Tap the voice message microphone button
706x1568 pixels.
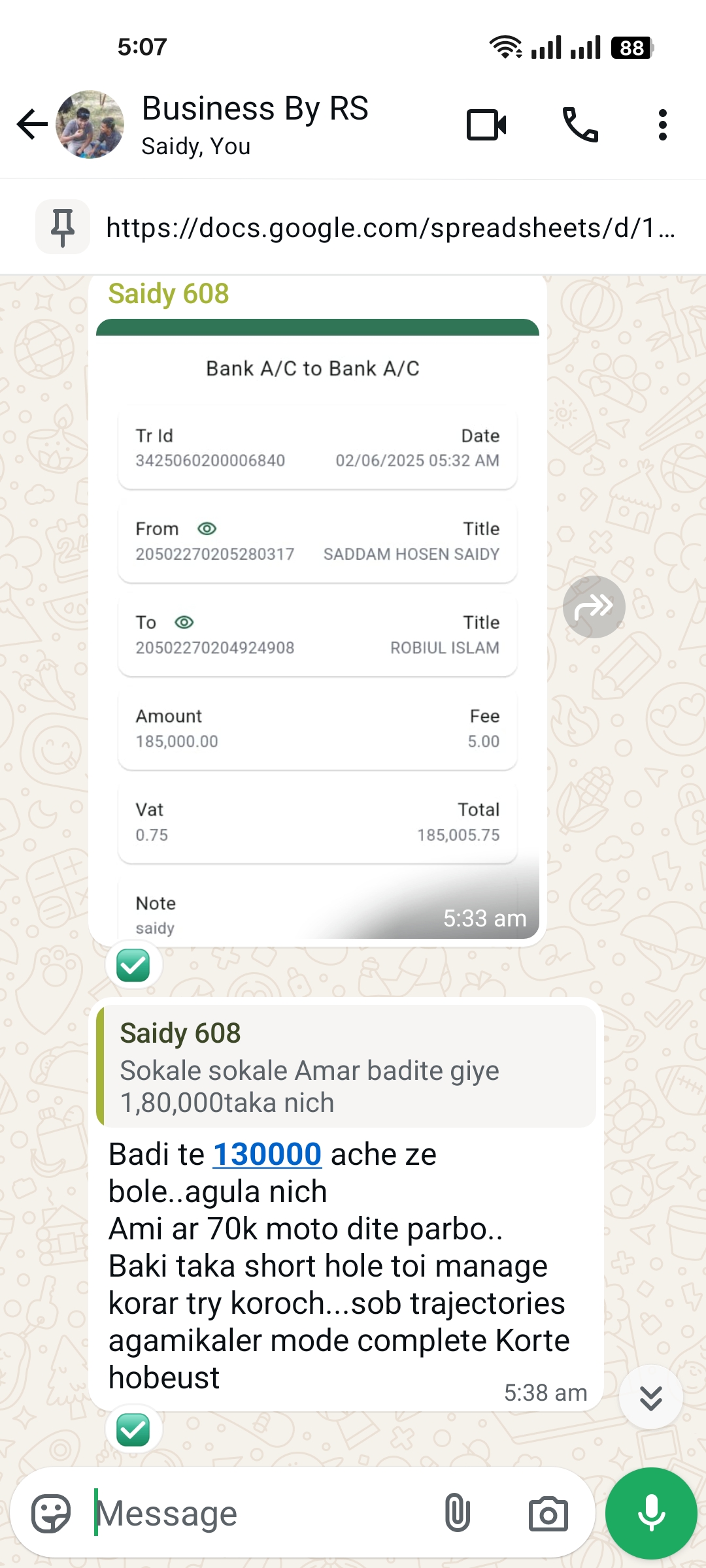click(651, 1513)
